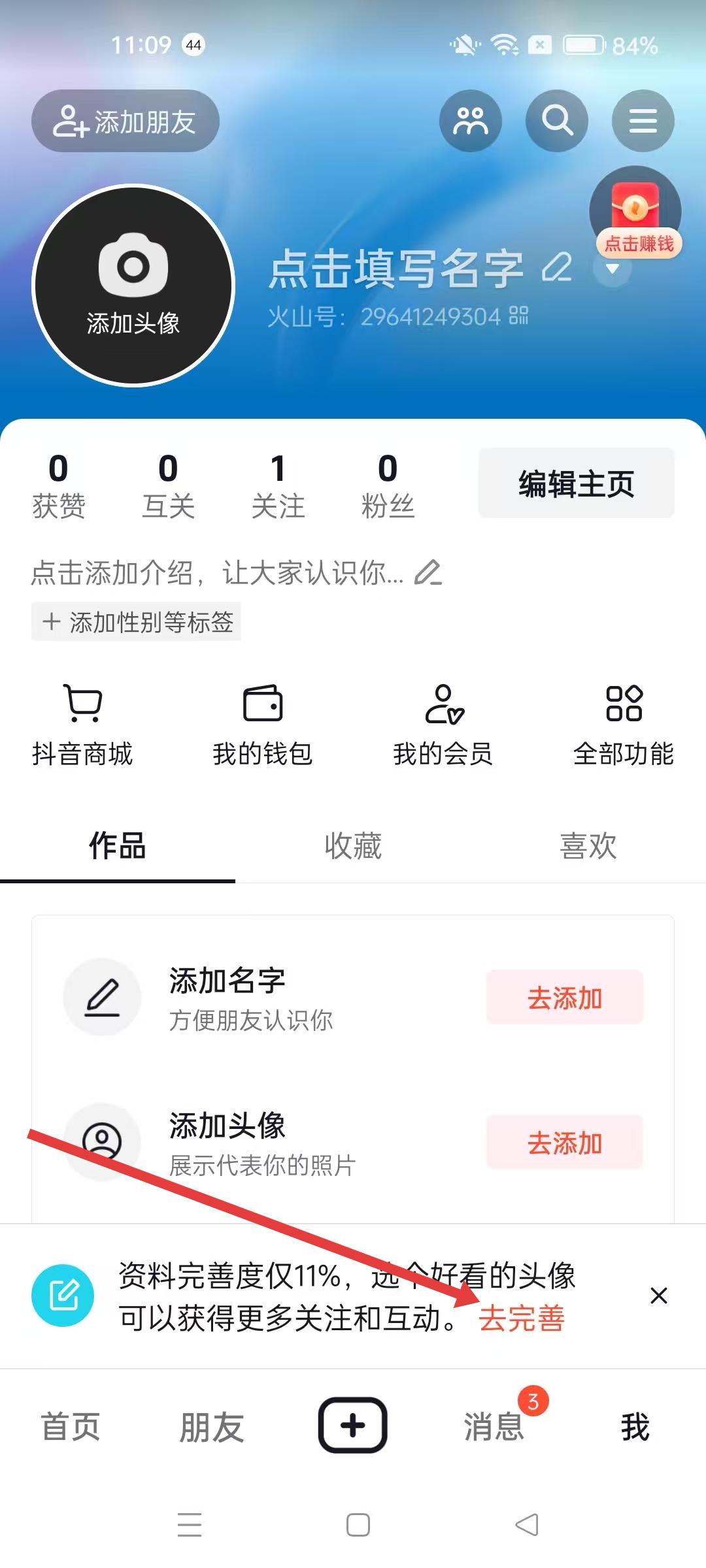Open 我的钱包 wallet
The width and height of the screenshot is (706, 1568).
click(263, 725)
